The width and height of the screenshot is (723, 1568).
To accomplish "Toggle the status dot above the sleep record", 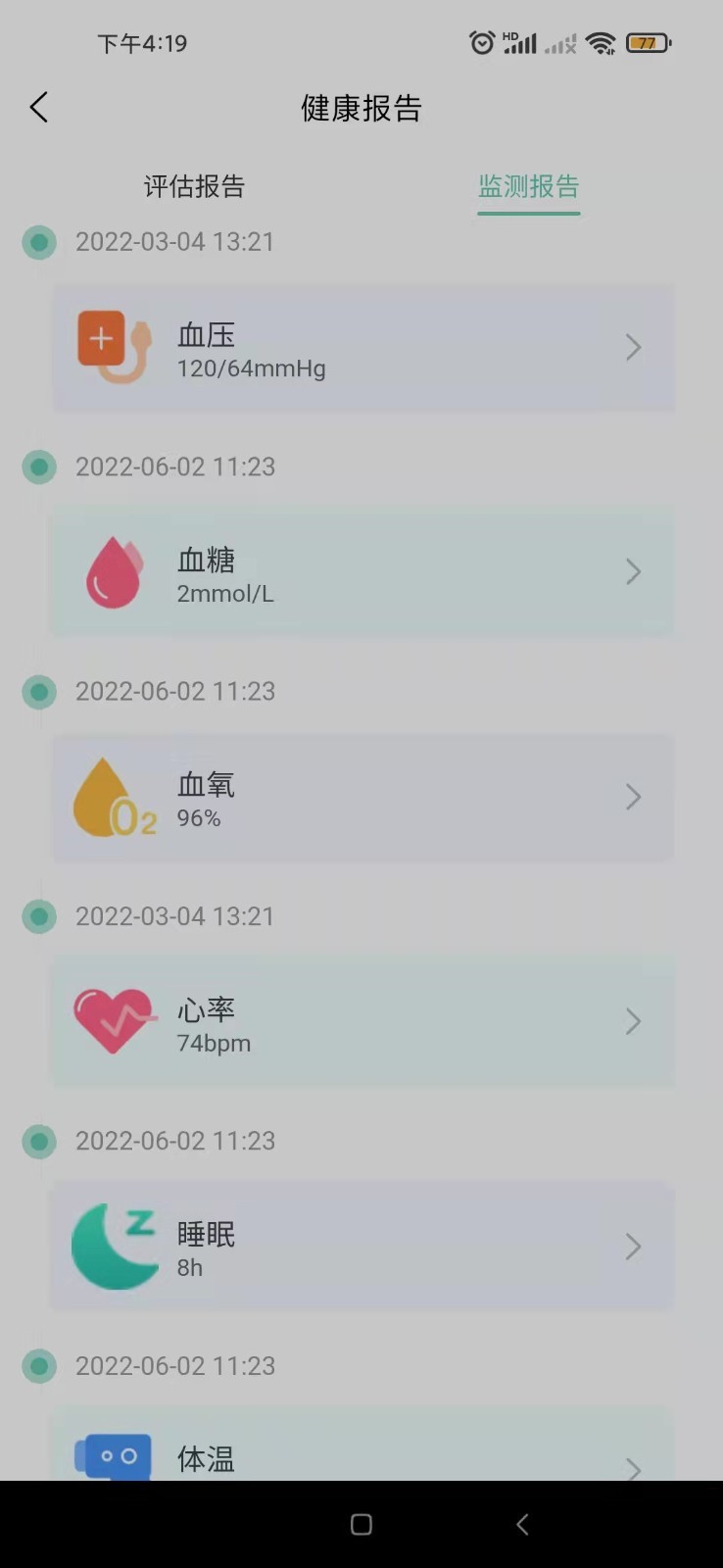I will pyautogui.click(x=39, y=1141).
